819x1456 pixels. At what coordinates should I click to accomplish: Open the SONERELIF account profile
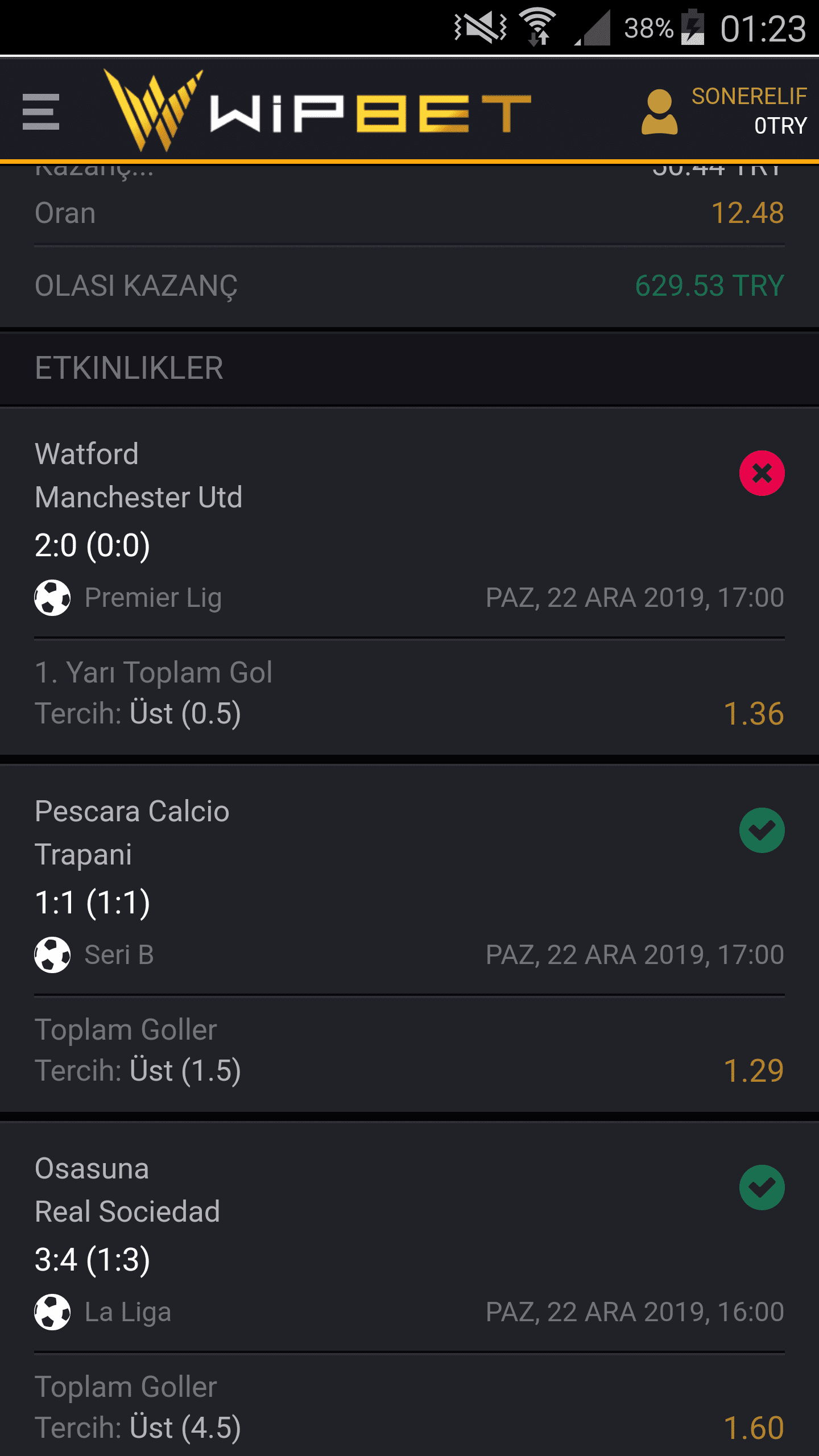(x=724, y=111)
